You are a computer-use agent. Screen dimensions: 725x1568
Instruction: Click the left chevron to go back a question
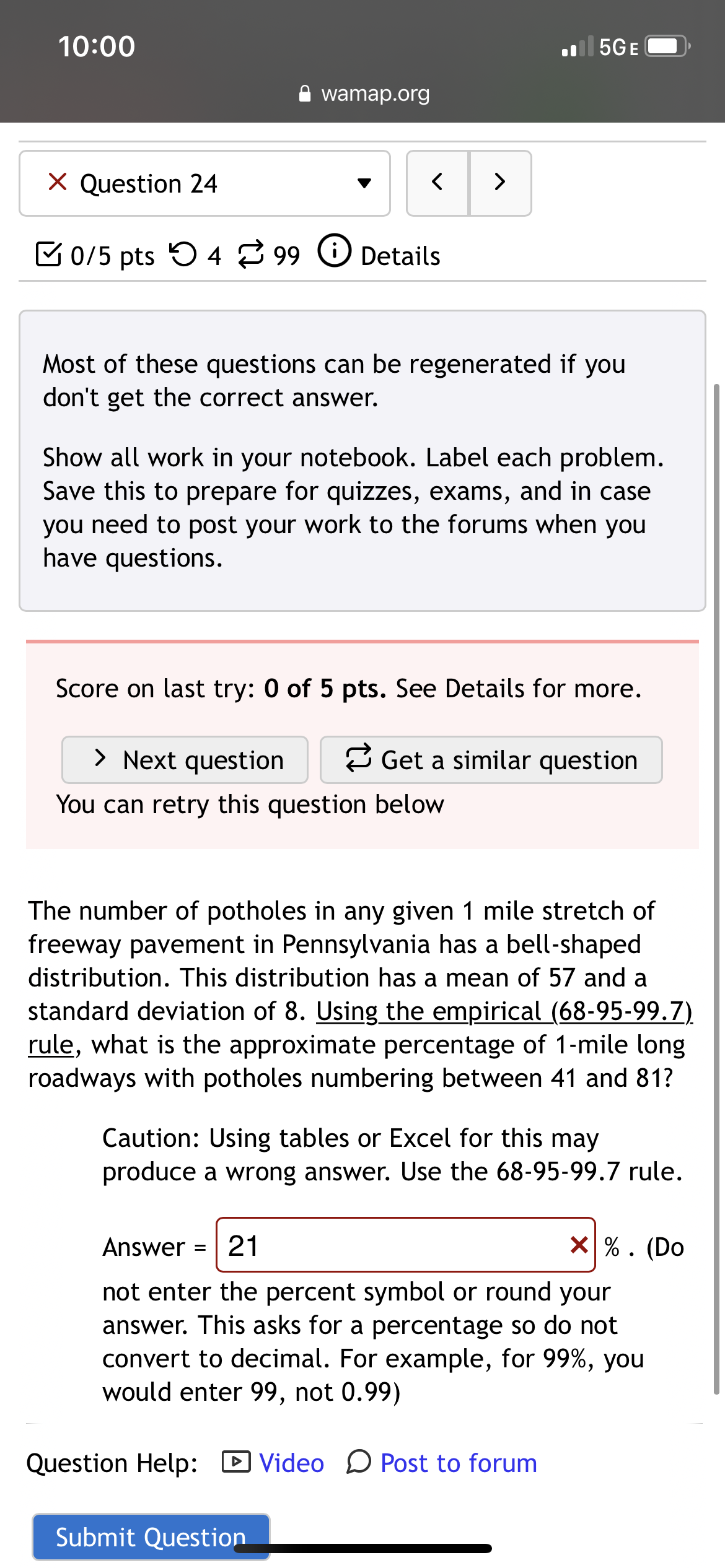437,182
